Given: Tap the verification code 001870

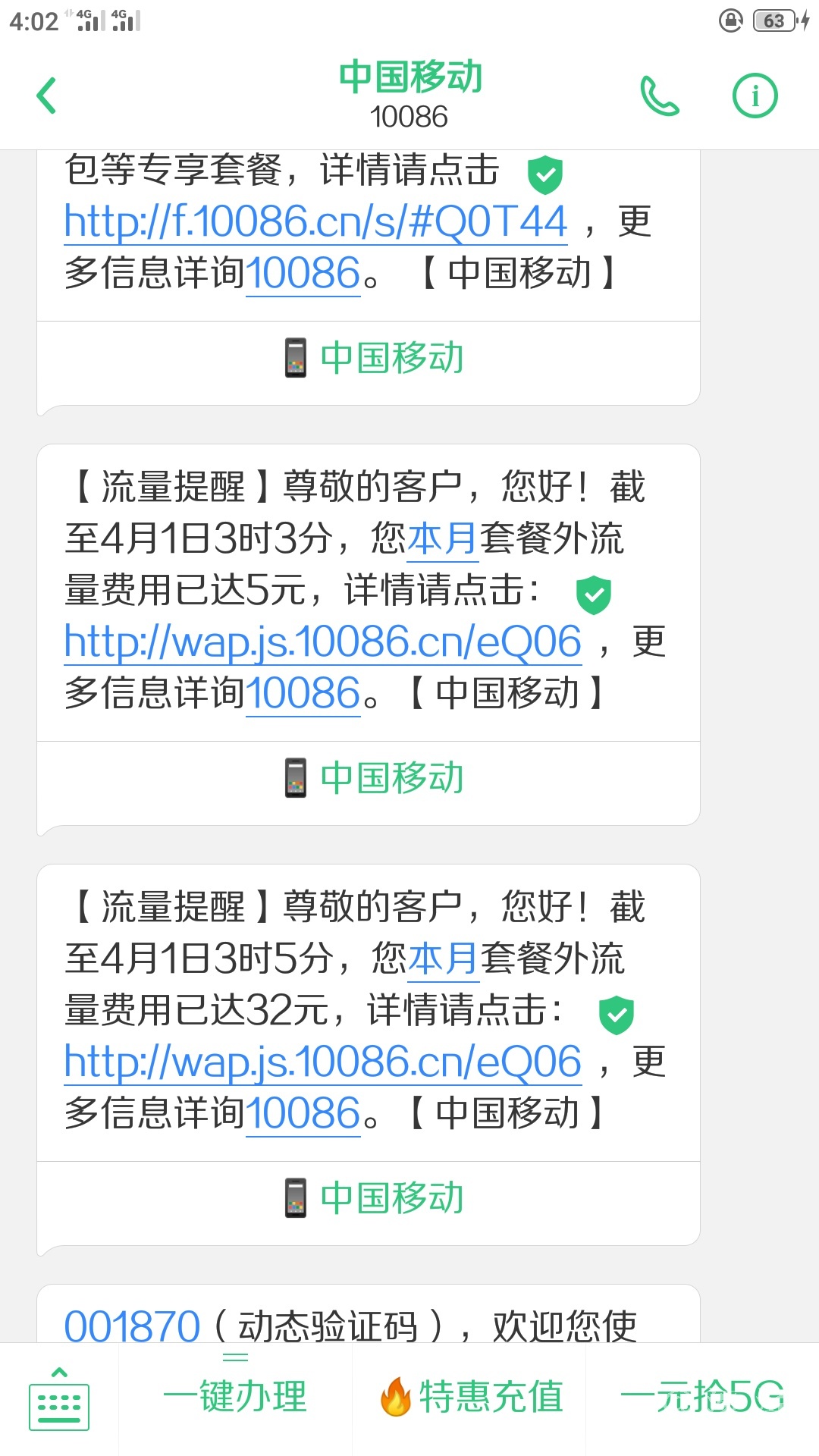Looking at the screenshot, I should click(x=132, y=1326).
